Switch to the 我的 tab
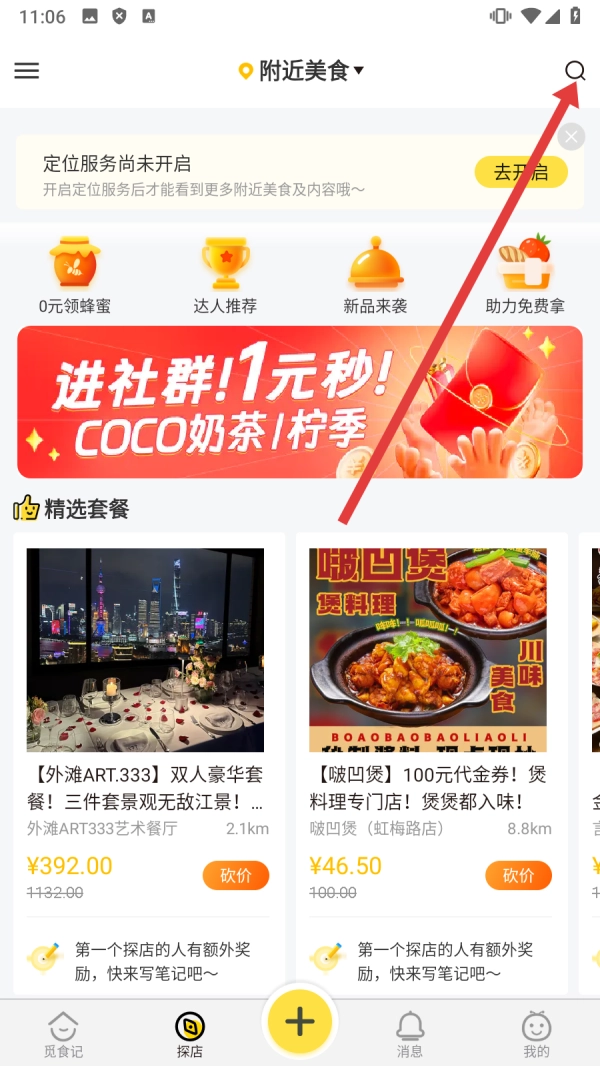 point(536,1033)
